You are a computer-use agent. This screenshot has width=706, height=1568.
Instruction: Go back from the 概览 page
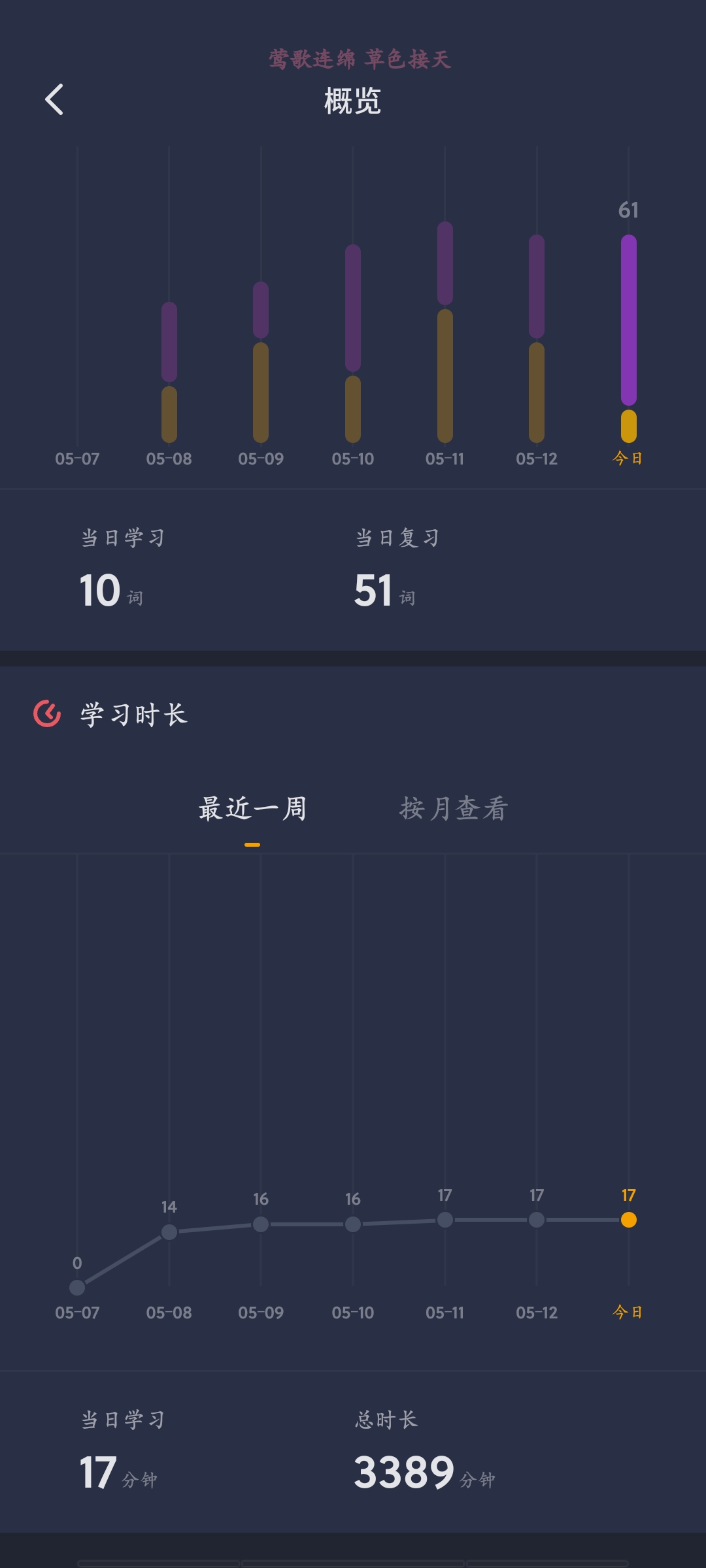[54, 100]
